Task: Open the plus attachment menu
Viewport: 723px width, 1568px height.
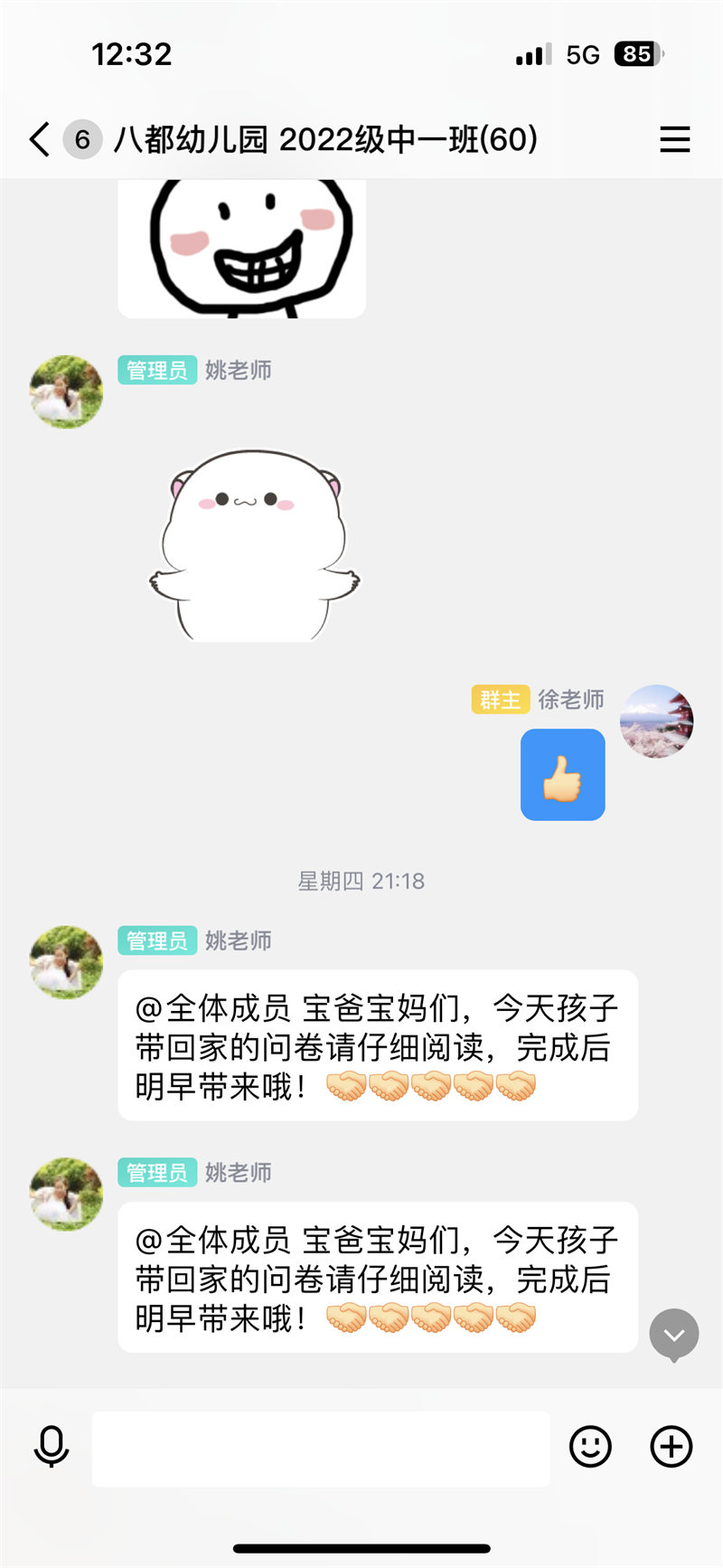Action: (x=671, y=1447)
